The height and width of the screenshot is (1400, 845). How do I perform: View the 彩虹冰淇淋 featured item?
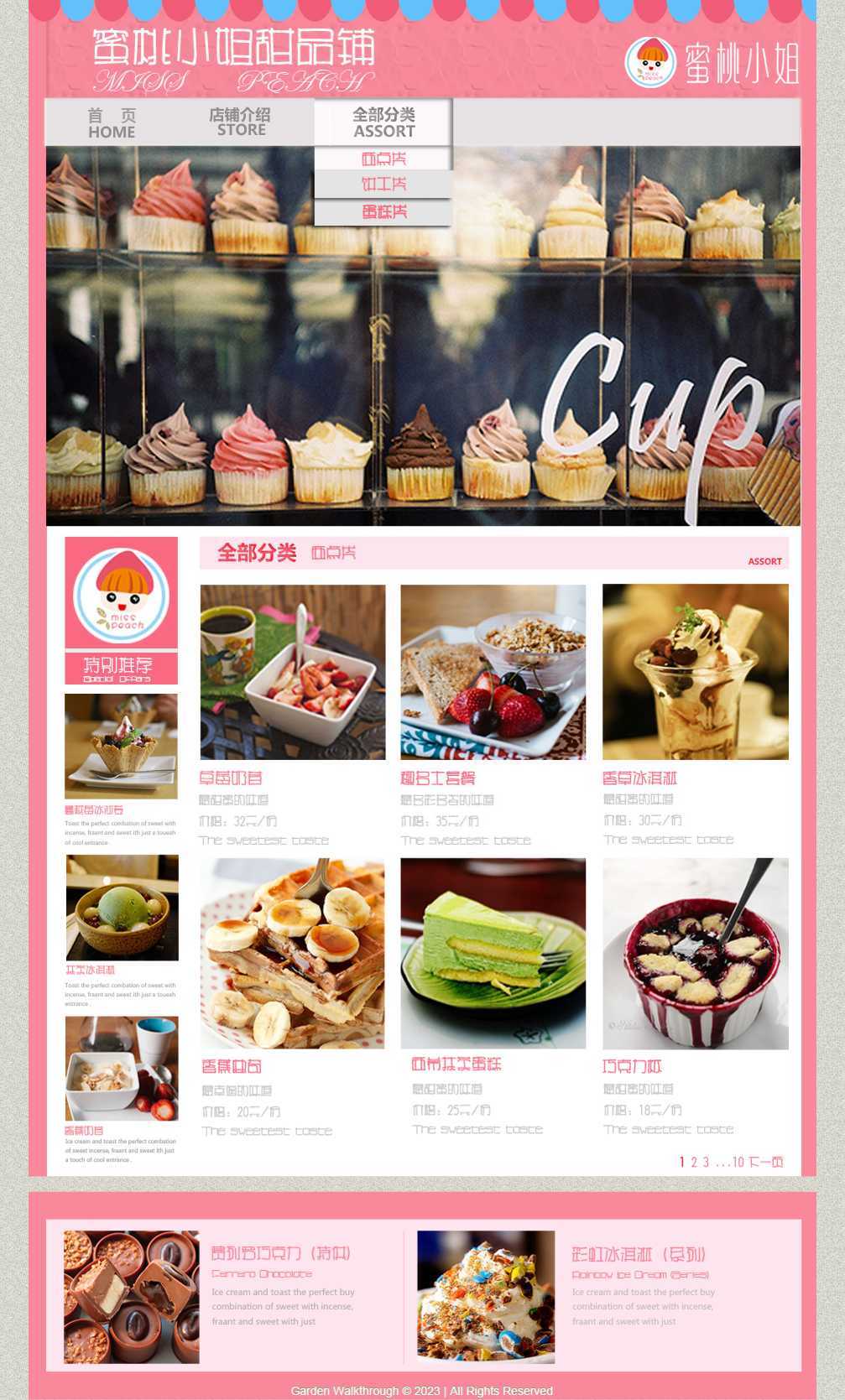486,1297
